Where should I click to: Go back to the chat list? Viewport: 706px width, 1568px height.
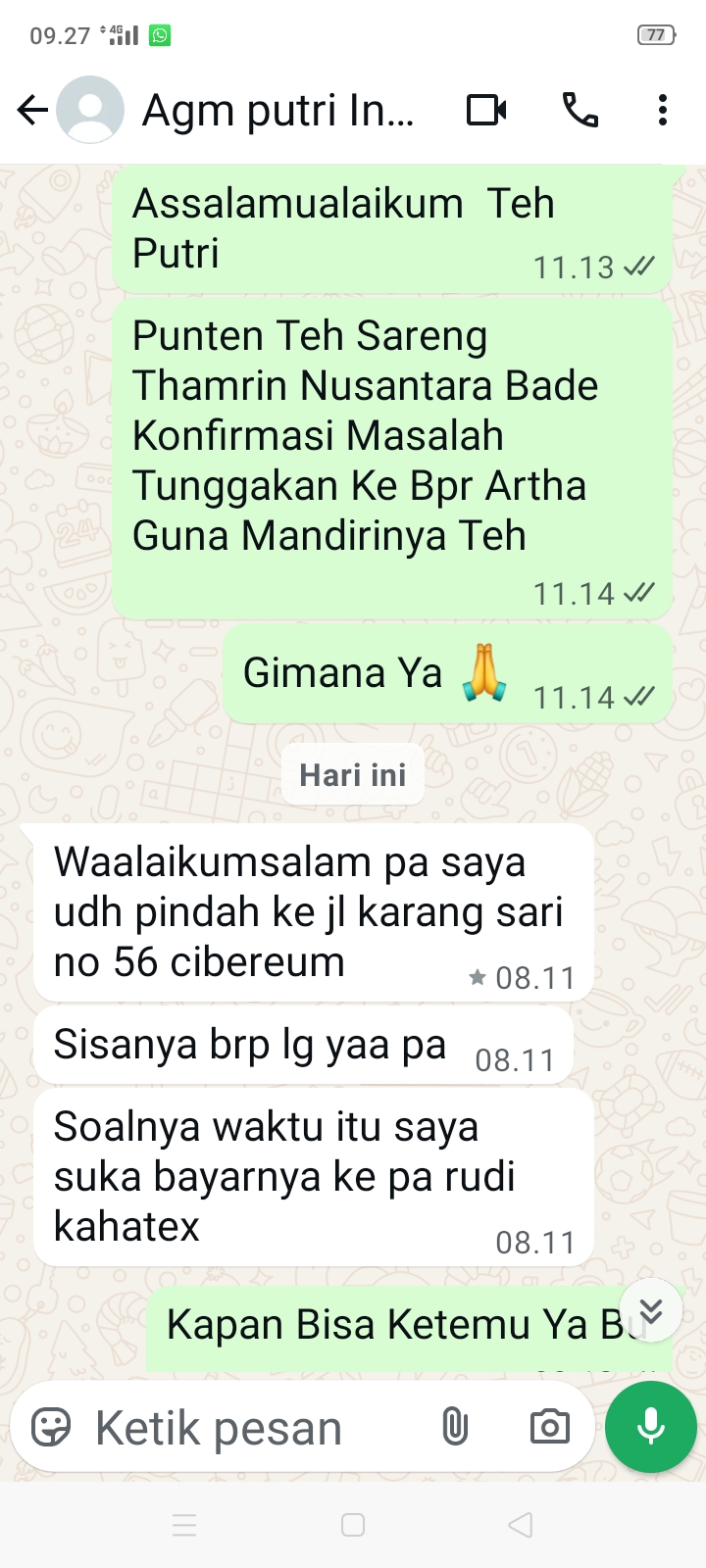pos(32,110)
